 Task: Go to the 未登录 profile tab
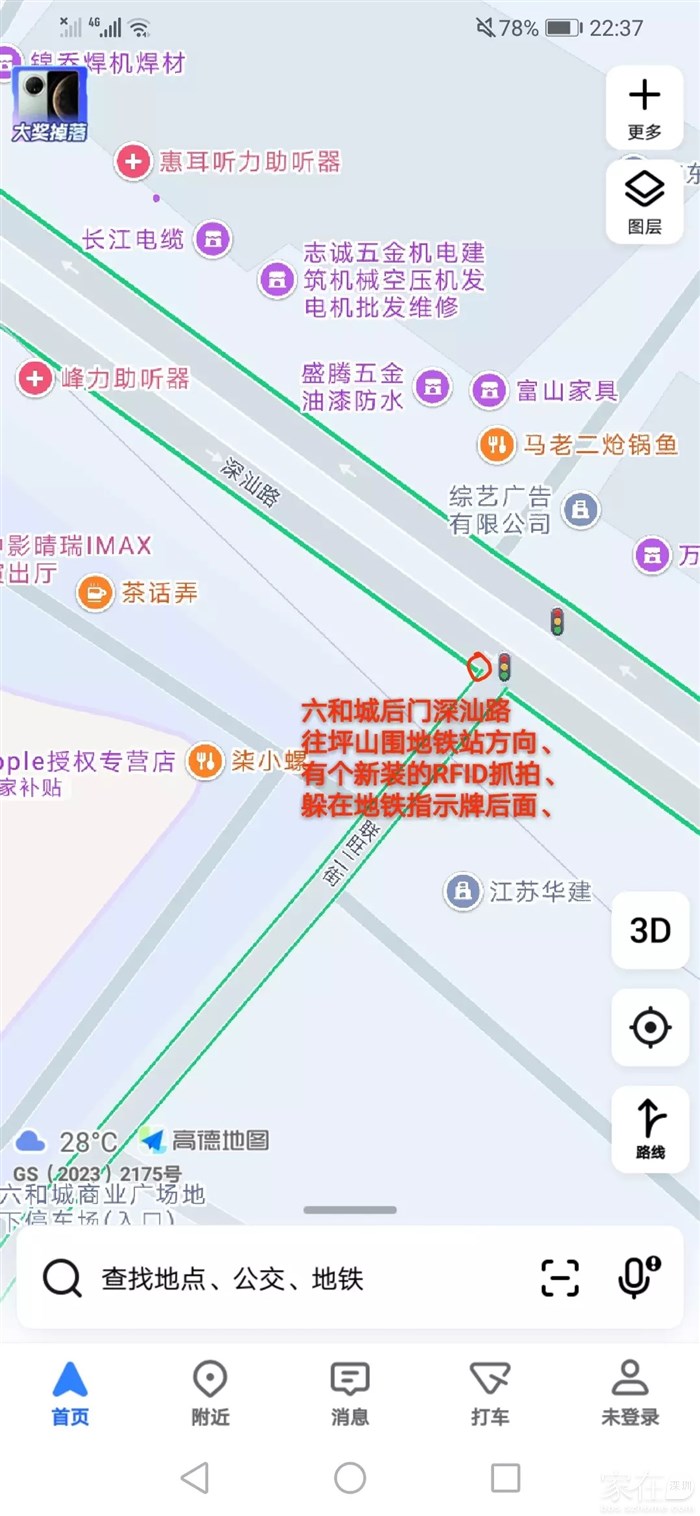point(630,1392)
